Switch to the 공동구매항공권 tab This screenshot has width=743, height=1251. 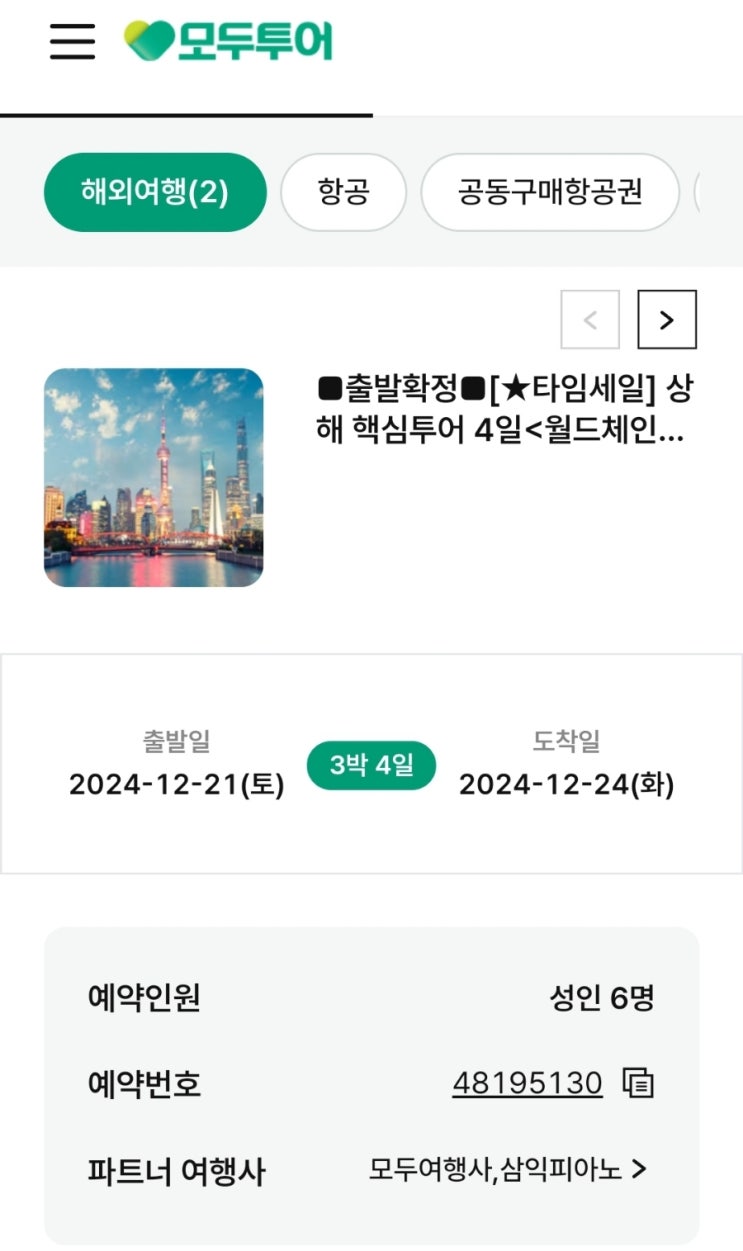point(549,192)
